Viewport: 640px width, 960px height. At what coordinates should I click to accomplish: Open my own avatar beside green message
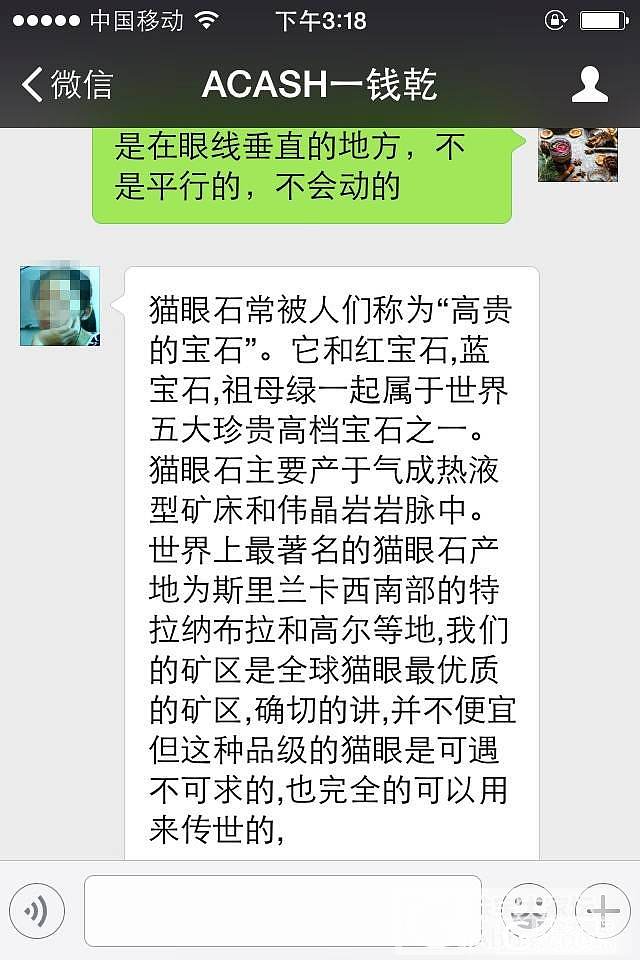pos(577,154)
